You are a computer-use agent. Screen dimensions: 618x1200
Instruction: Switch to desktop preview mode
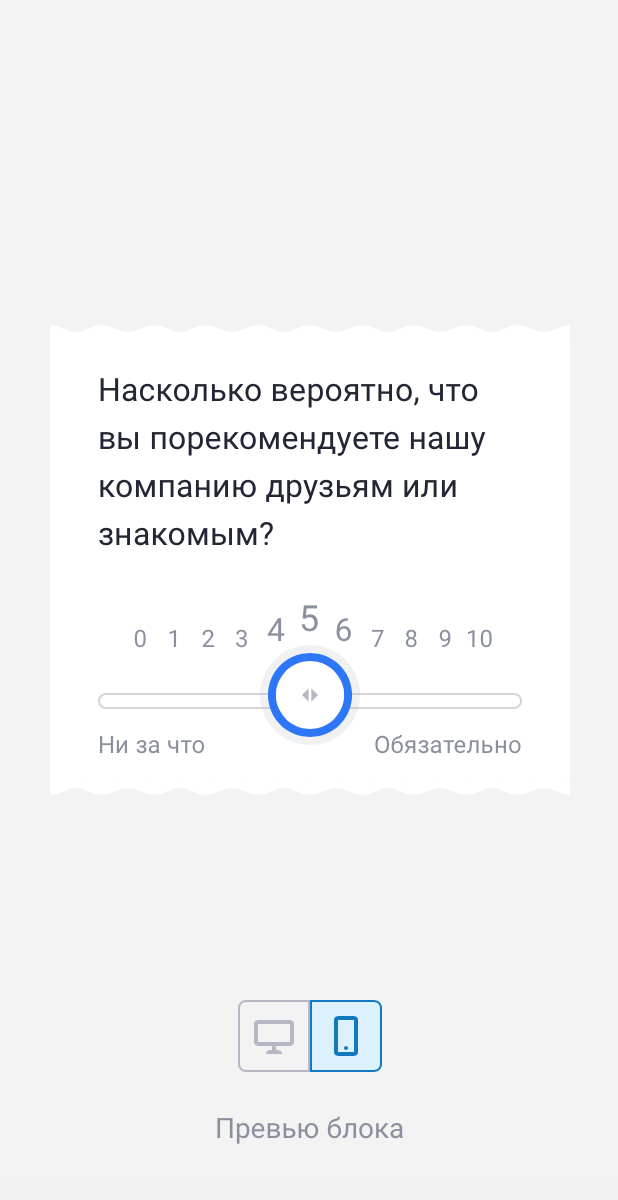tap(274, 1036)
